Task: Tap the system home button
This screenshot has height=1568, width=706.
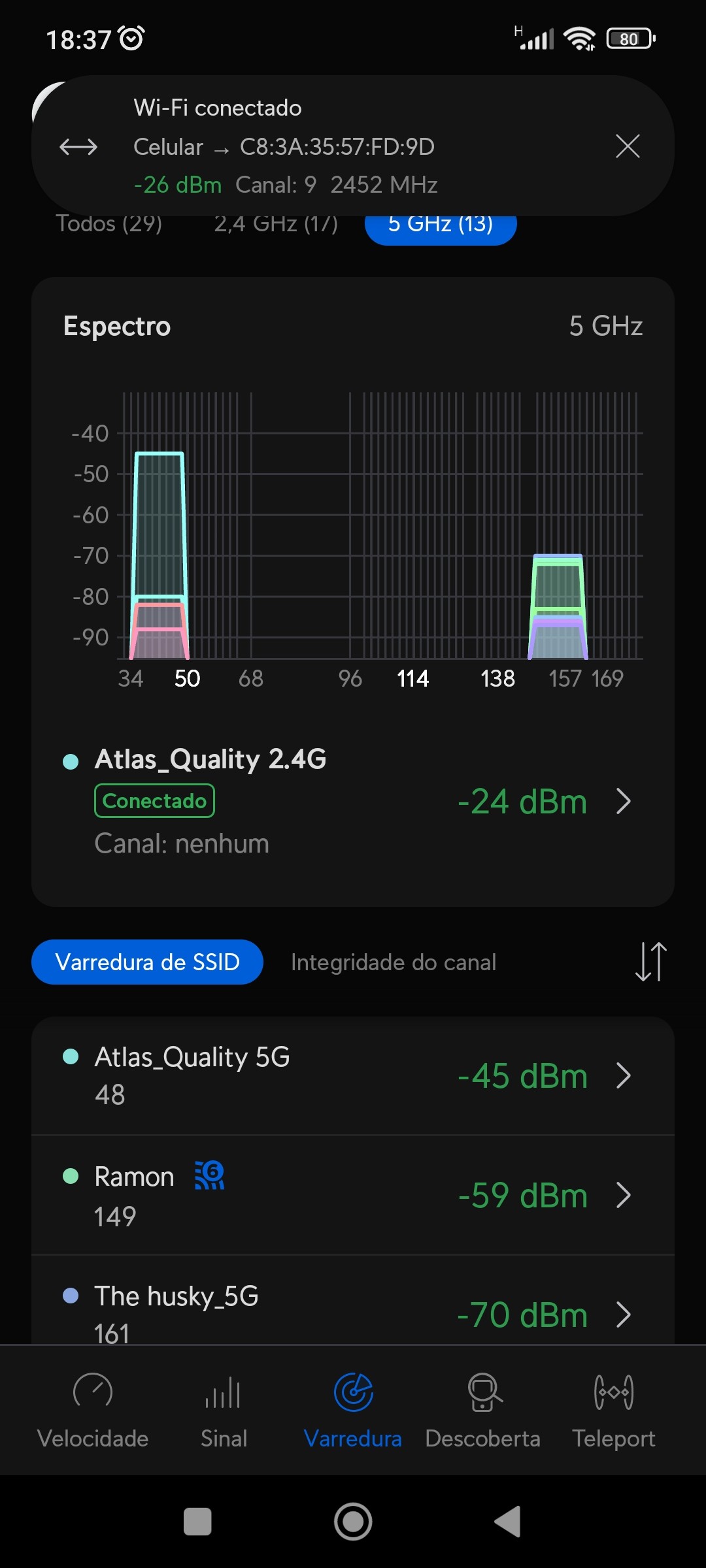Action: [353, 1522]
